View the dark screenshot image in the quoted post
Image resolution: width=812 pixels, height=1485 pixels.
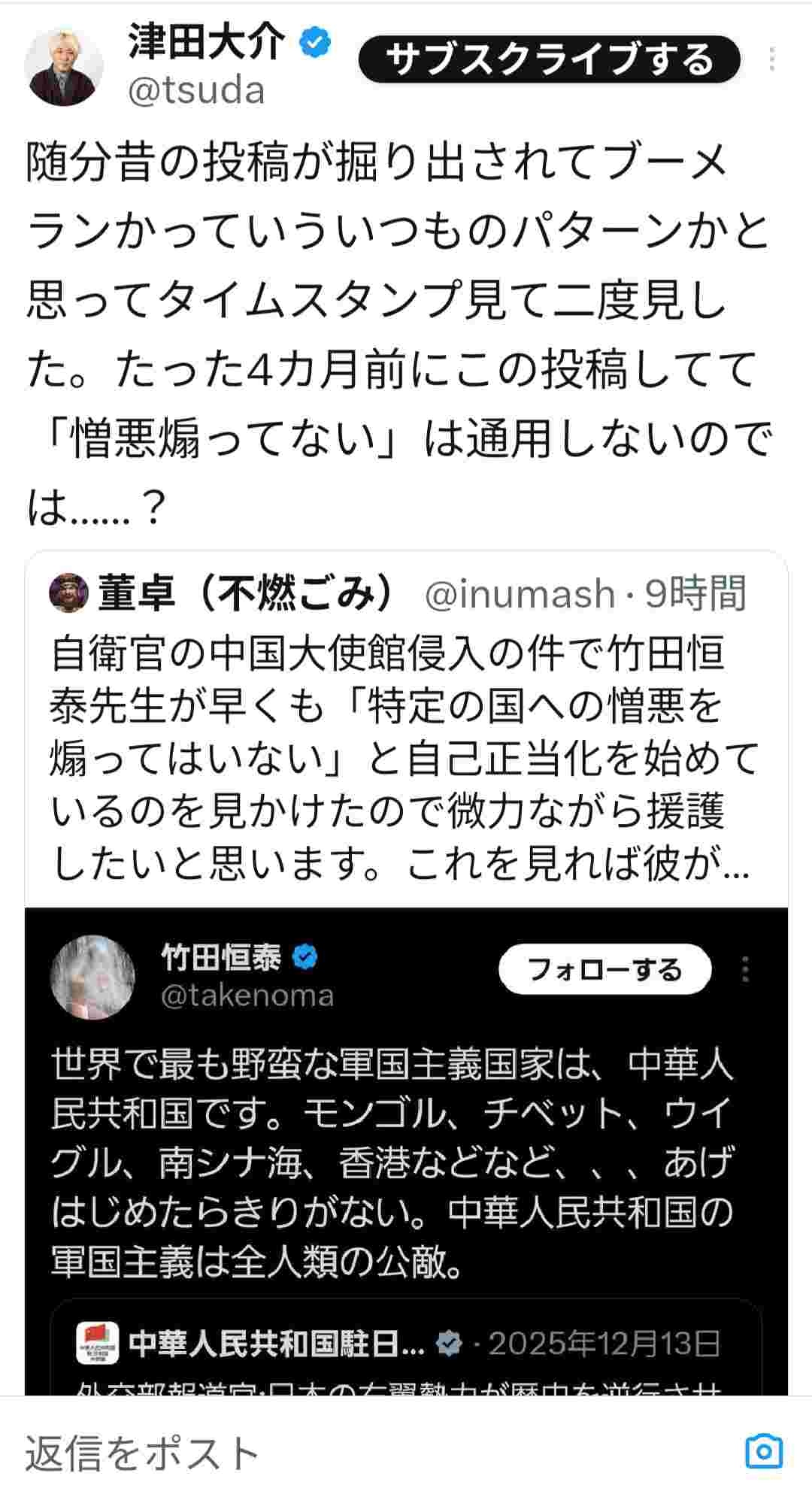coord(406,1150)
